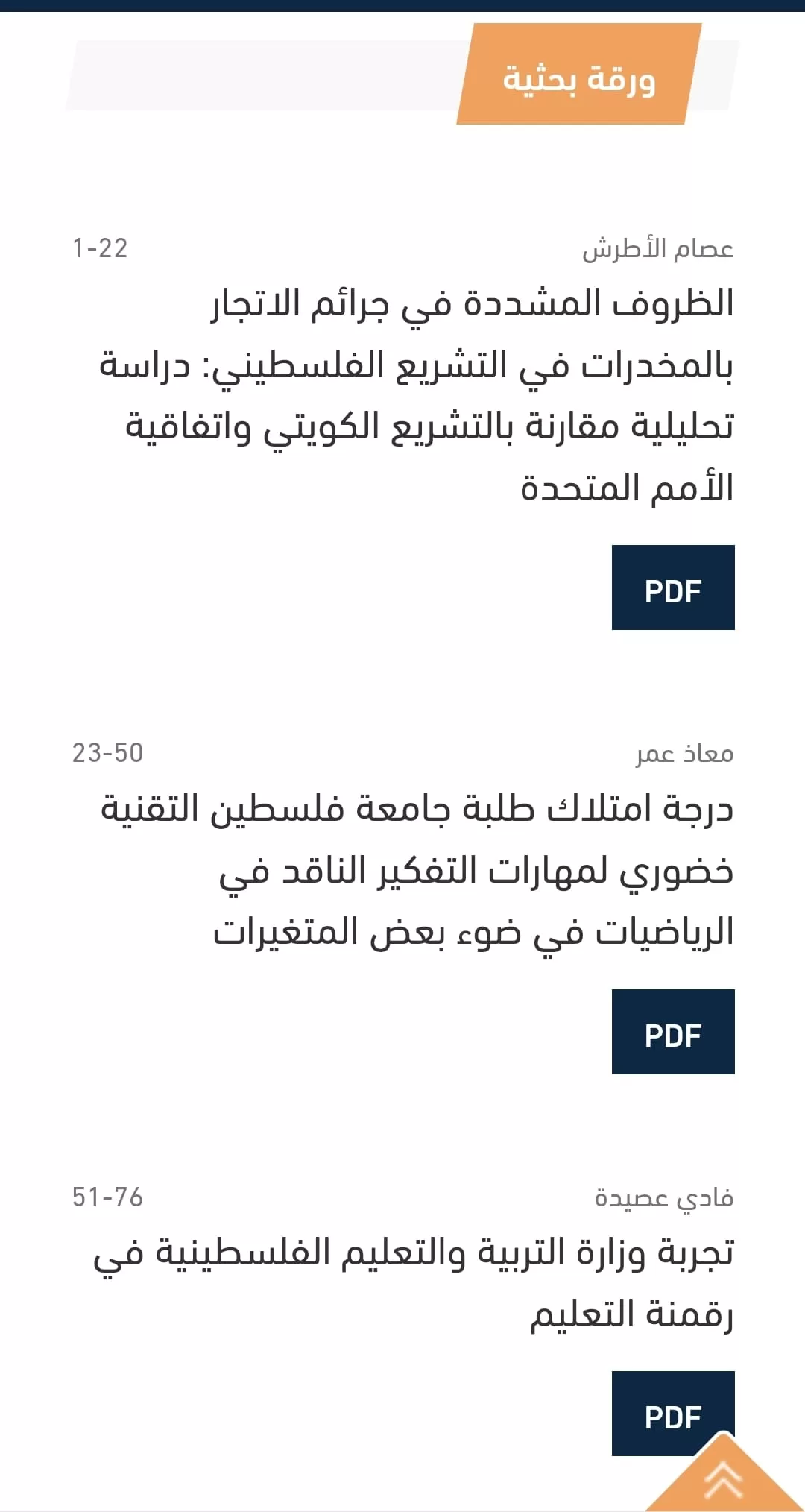Open the article on drug trafficking aggravating circumstances
Image resolution: width=805 pixels, height=1512 pixels.
click(417, 395)
